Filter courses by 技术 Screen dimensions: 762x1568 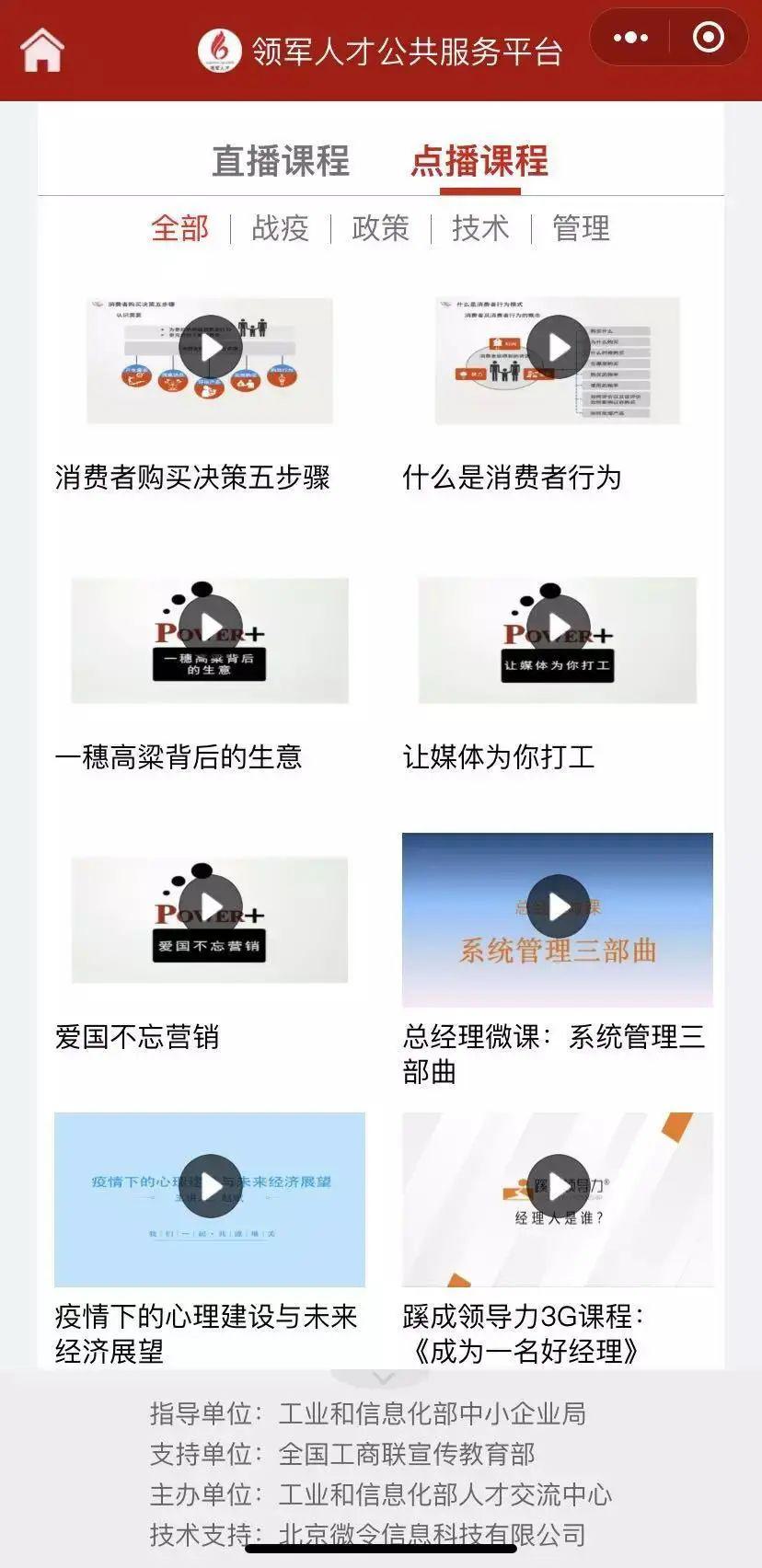point(480,228)
